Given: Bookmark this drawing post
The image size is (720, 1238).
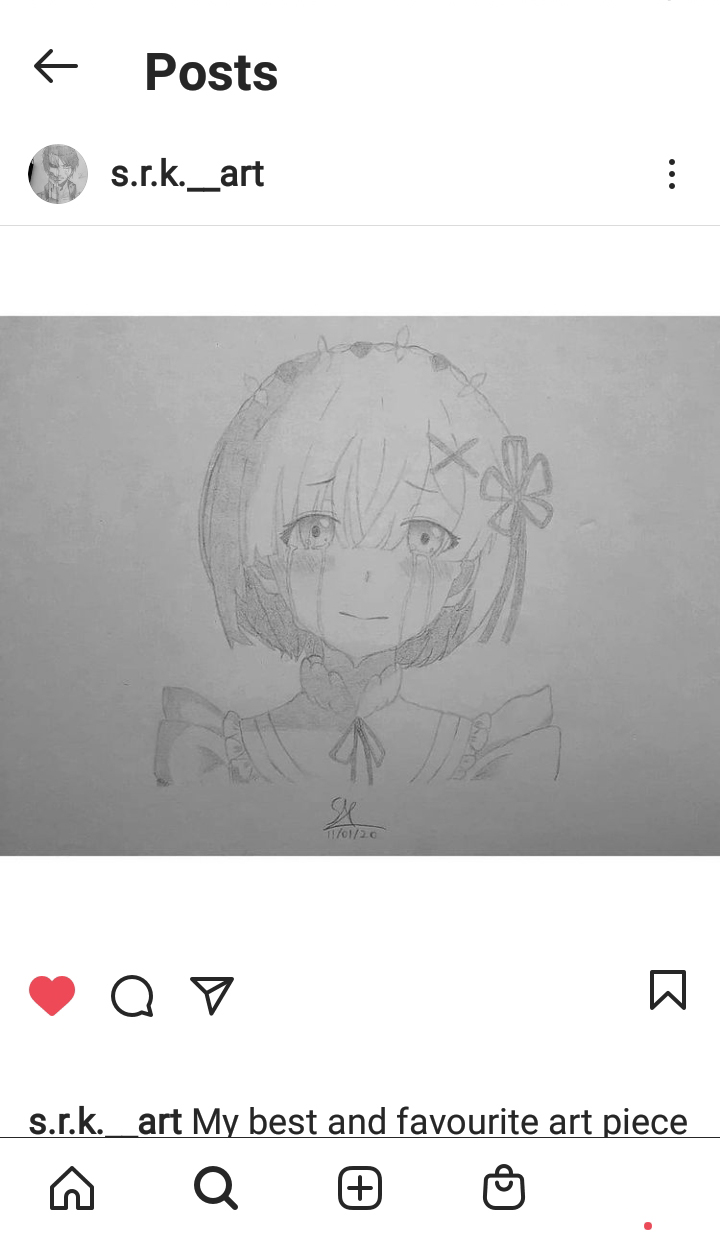Looking at the screenshot, I should pos(667,990).
